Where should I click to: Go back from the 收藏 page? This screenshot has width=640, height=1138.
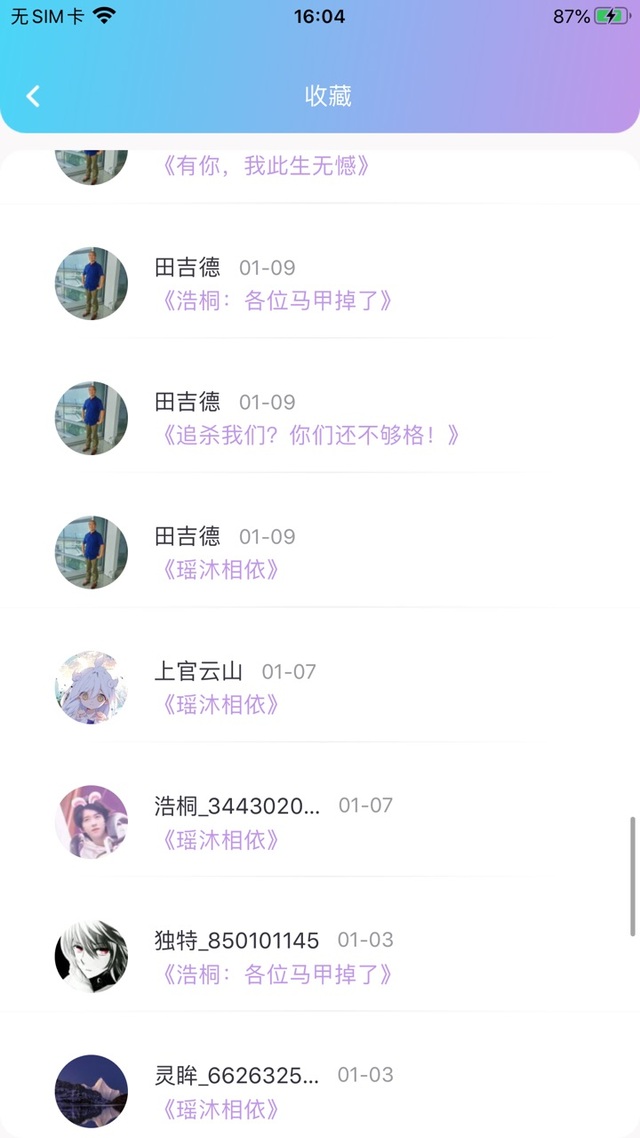point(33,96)
